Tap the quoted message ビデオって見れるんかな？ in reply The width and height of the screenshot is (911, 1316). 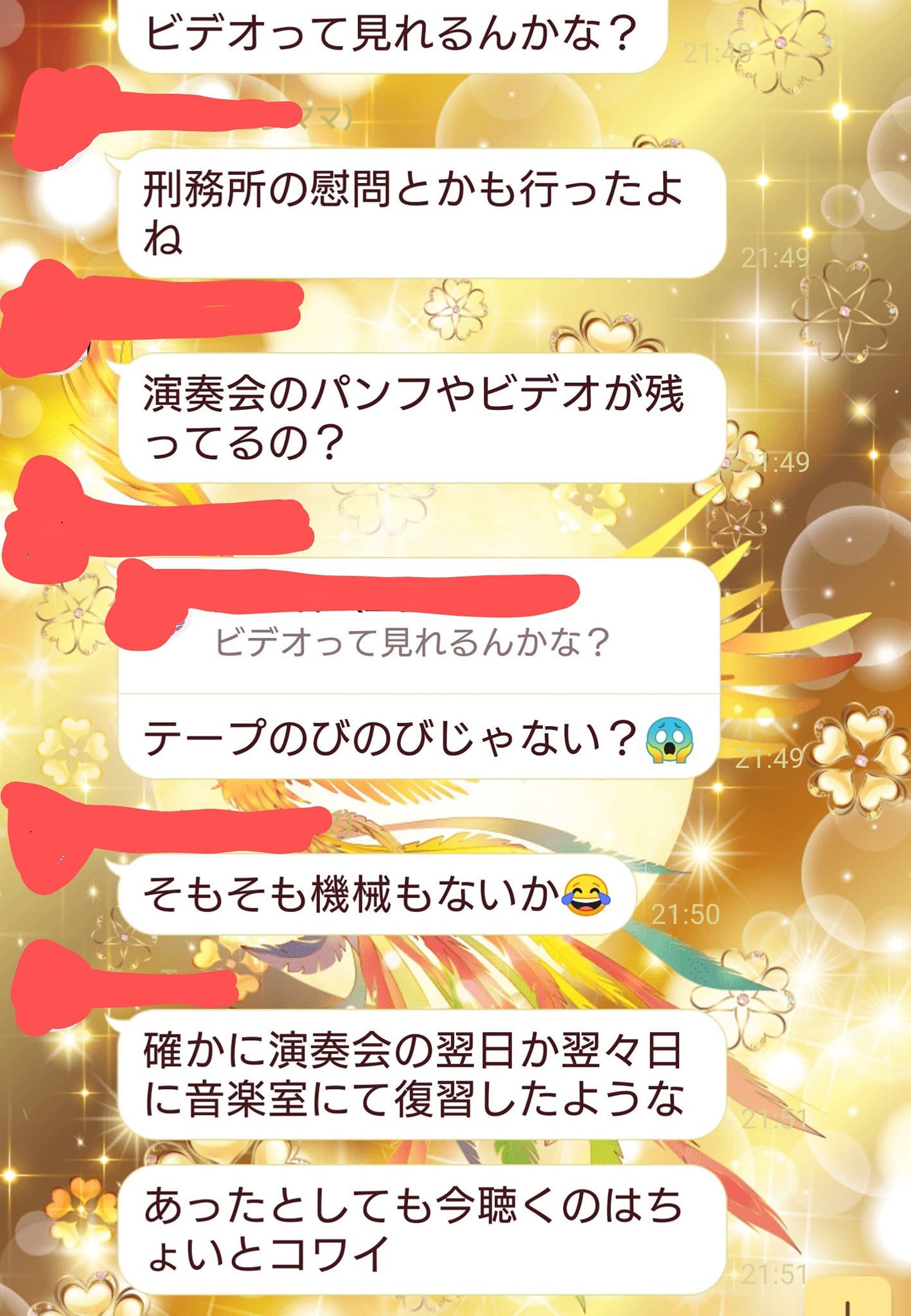tap(412, 642)
